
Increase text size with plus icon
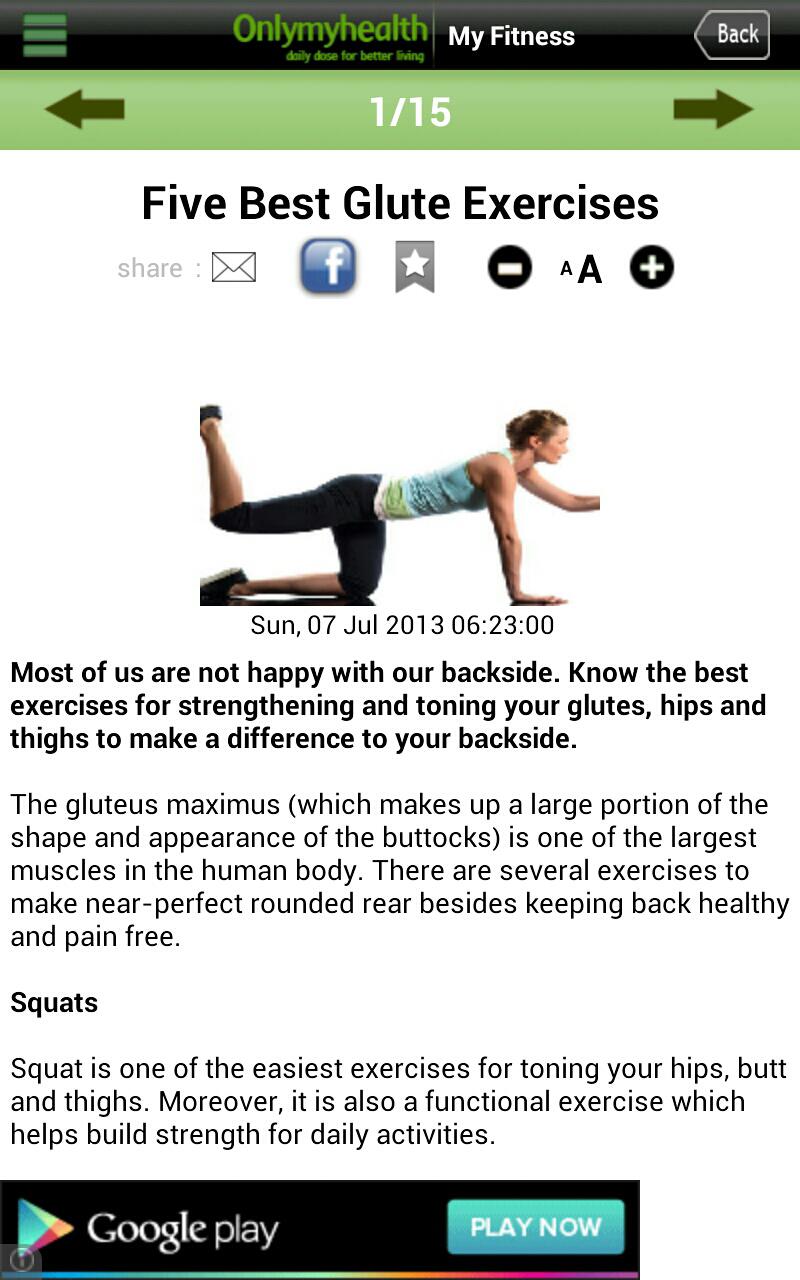(651, 267)
